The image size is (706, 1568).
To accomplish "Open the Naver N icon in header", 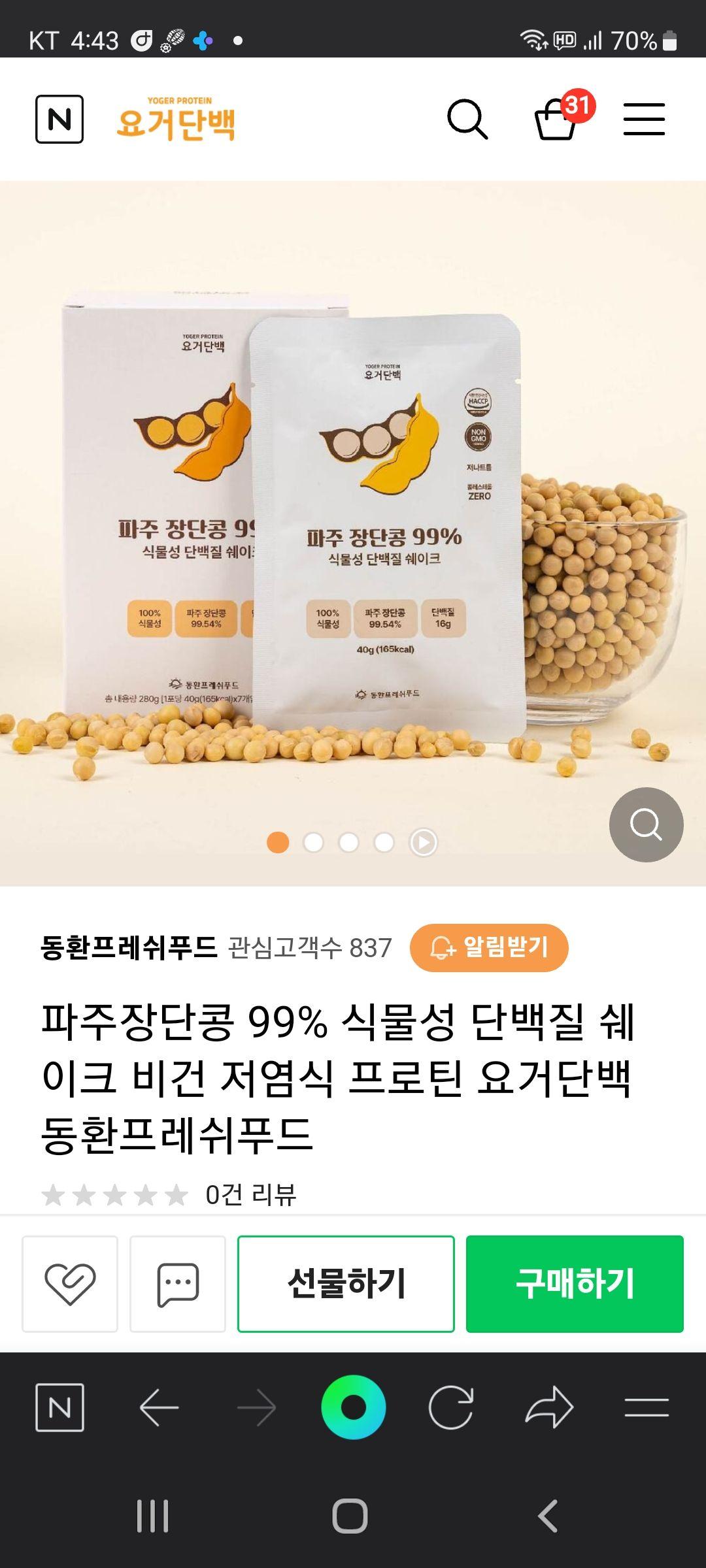I will tap(59, 119).
